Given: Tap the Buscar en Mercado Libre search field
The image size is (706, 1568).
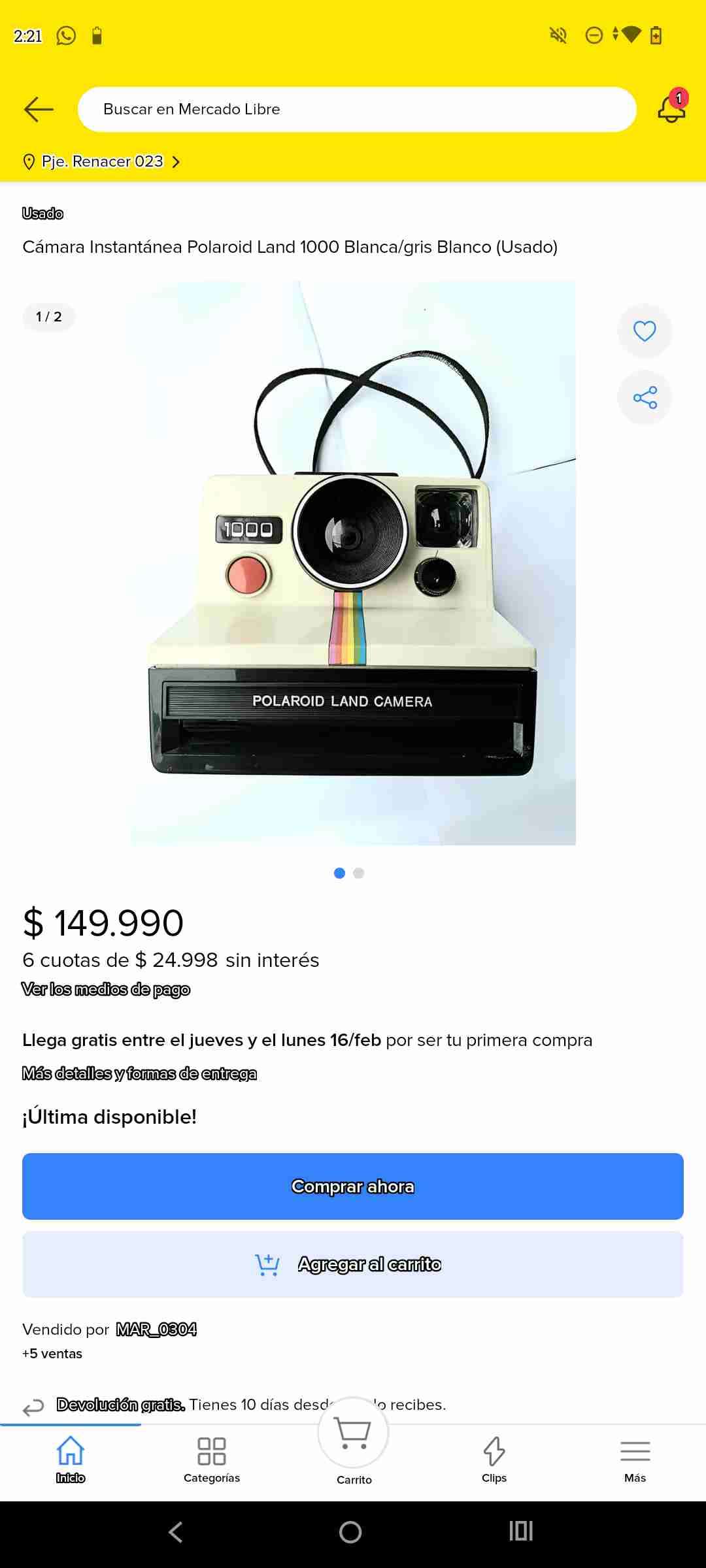Looking at the screenshot, I should [x=358, y=109].
